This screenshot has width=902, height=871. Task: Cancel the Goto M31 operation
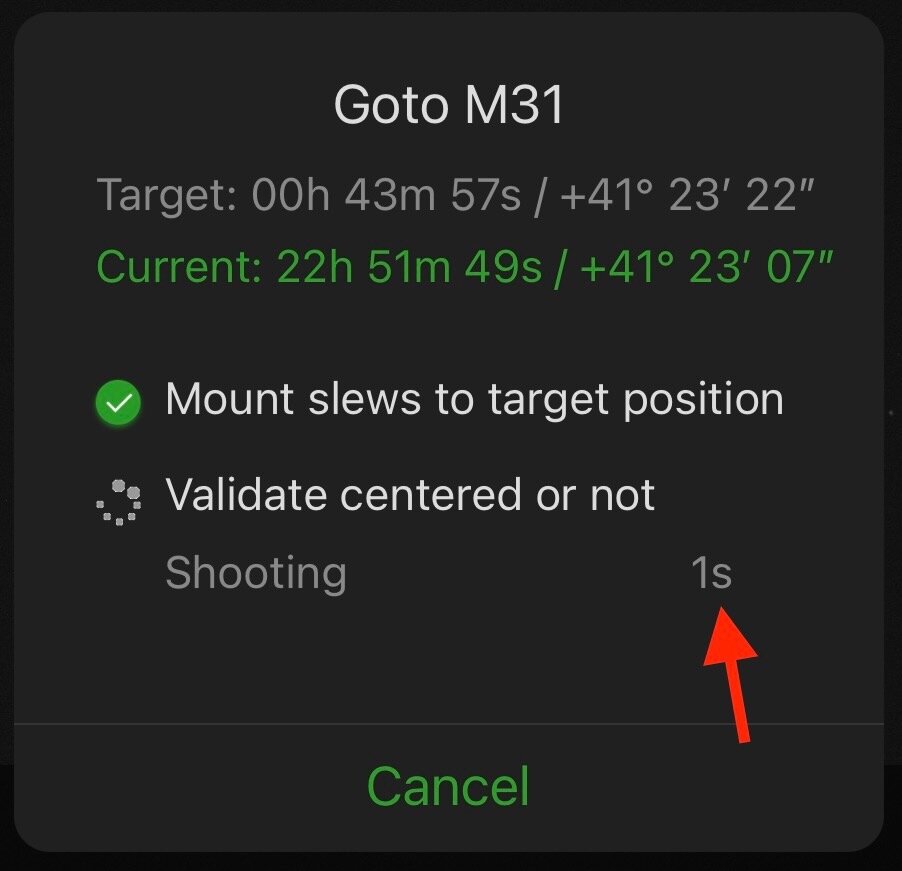[x=448, y=786]
